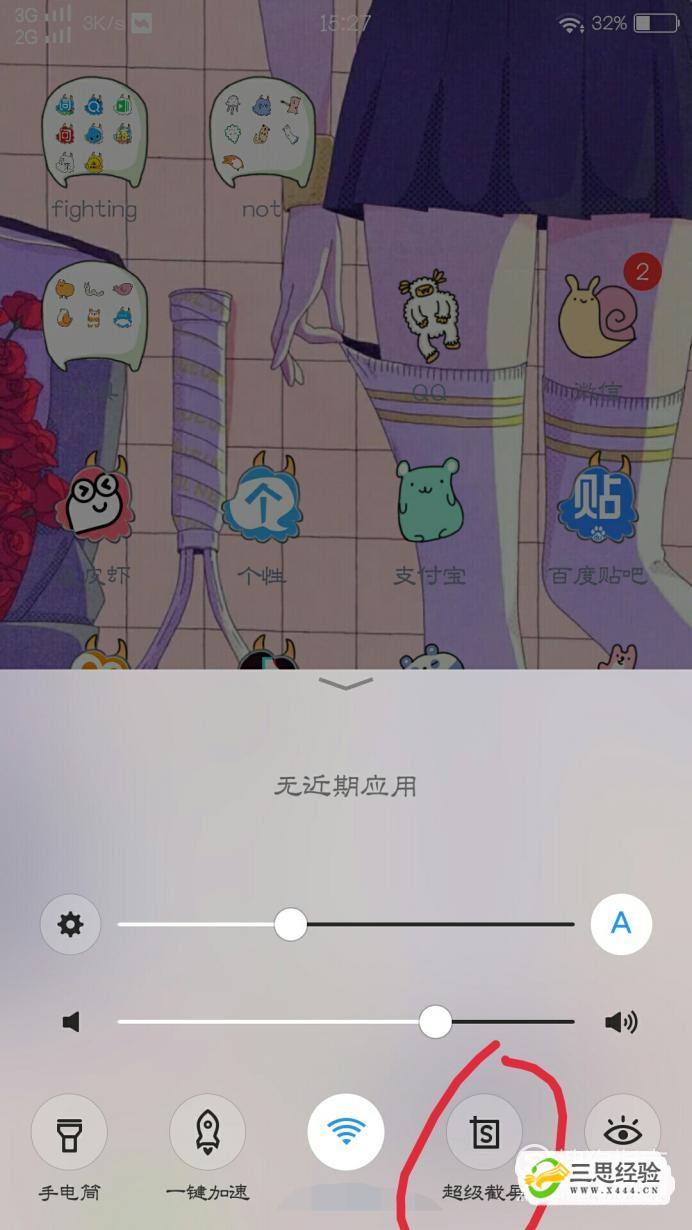The image size is (692, 1230).
Task: Run 一键加速 one-tap speedup
Action: [208, 1132]
